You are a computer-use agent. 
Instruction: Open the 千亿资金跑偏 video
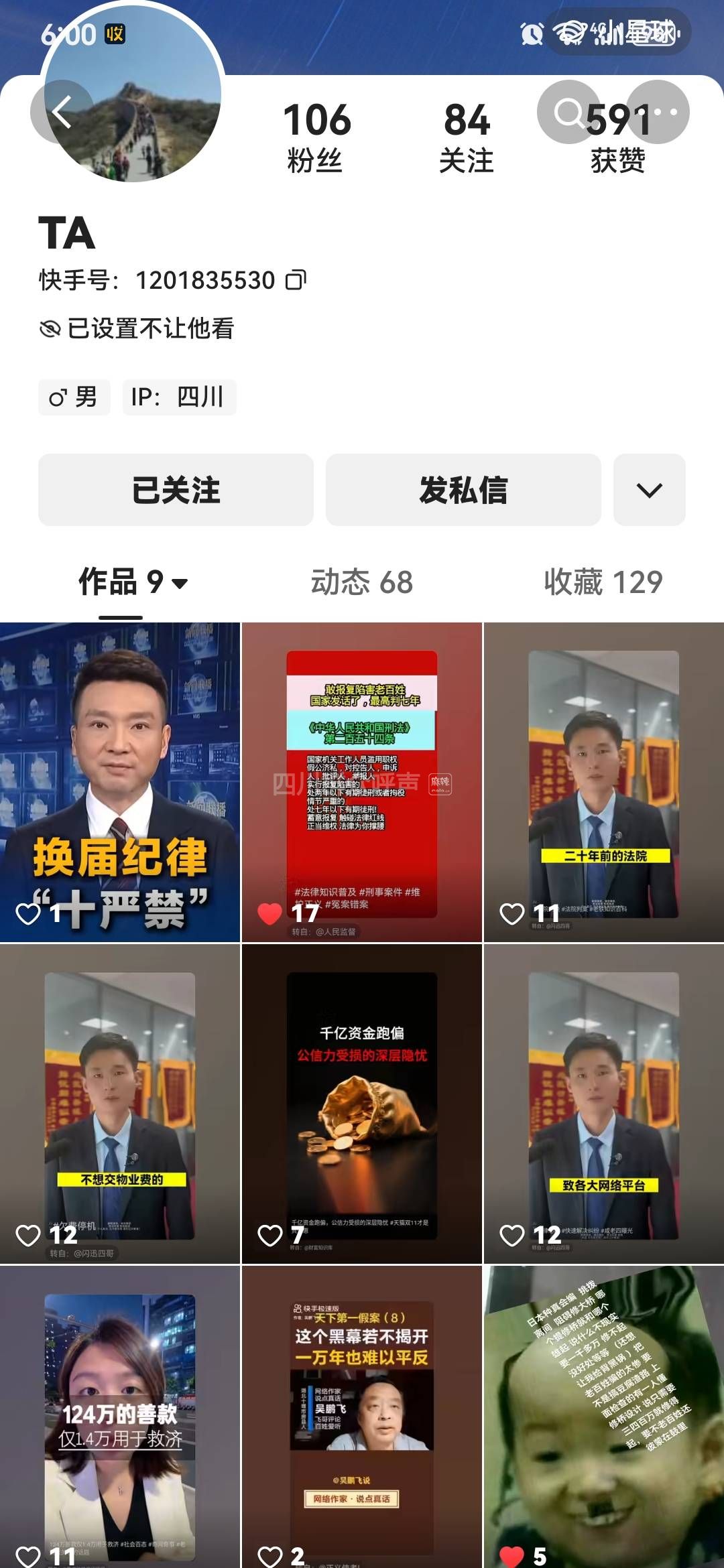362,1104
